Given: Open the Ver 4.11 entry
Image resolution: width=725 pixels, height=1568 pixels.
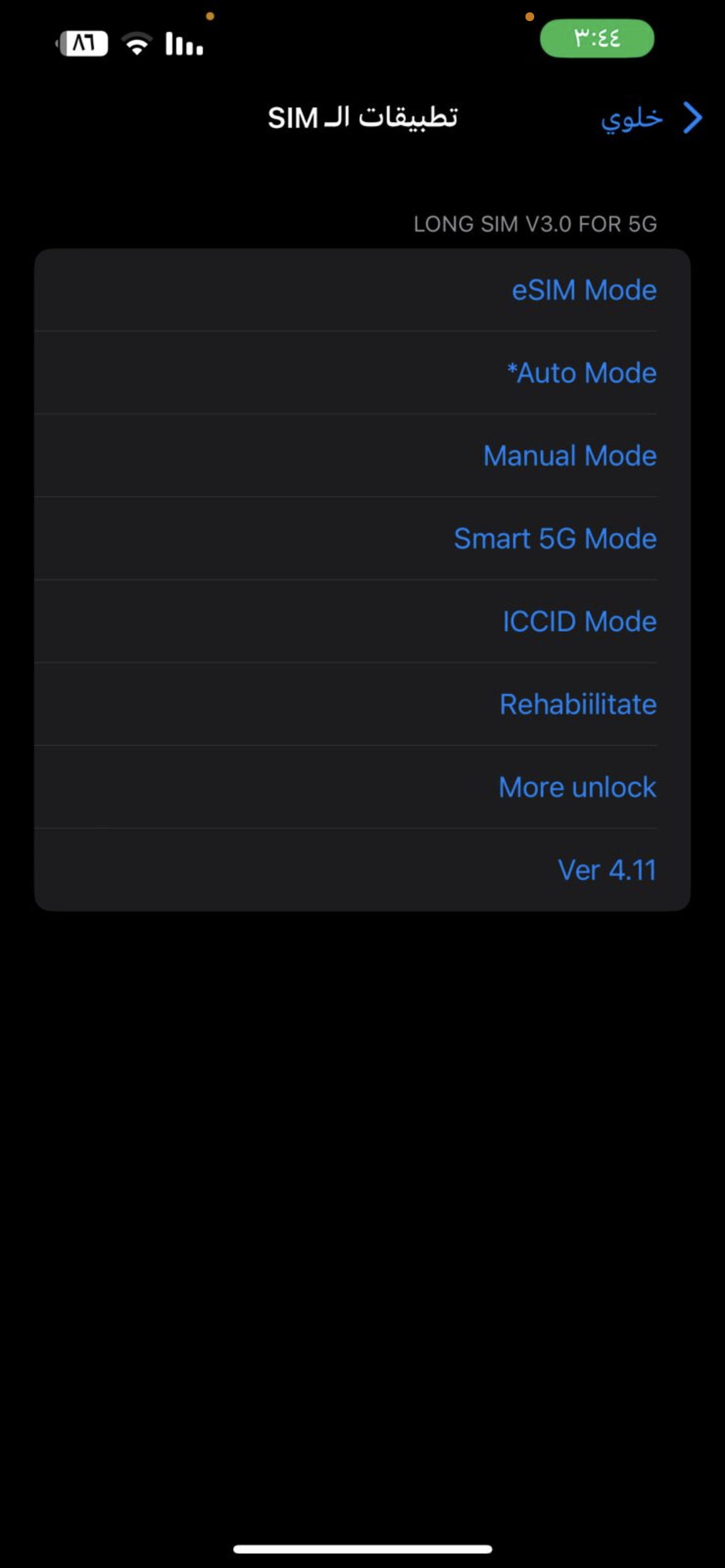Looking at the screenshot, I should tap(362, 870).
